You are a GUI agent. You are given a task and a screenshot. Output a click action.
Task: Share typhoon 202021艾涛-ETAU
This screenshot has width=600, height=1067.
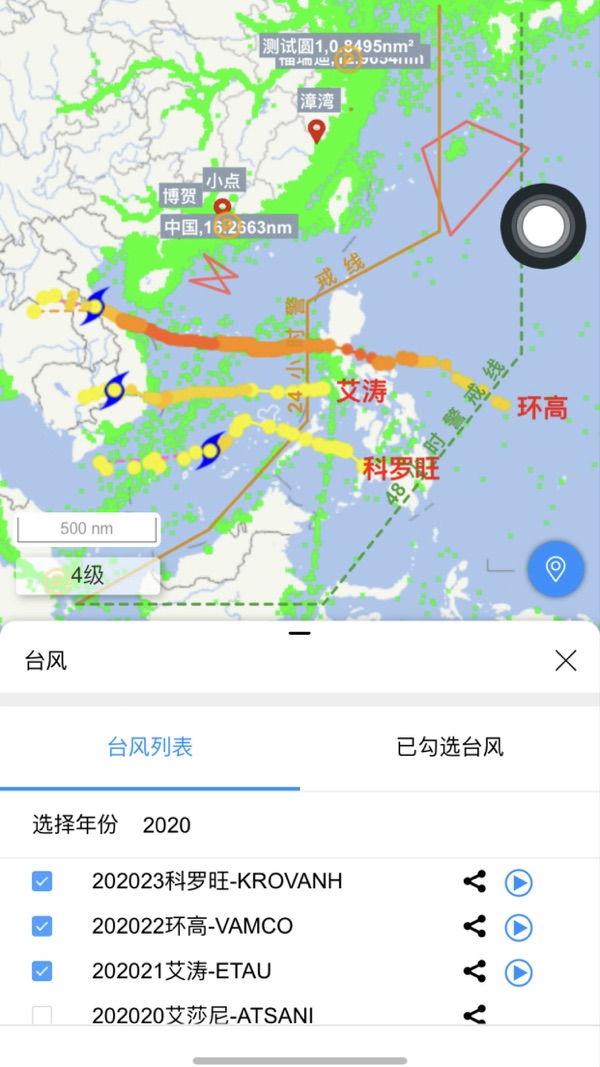click(475, 971)
